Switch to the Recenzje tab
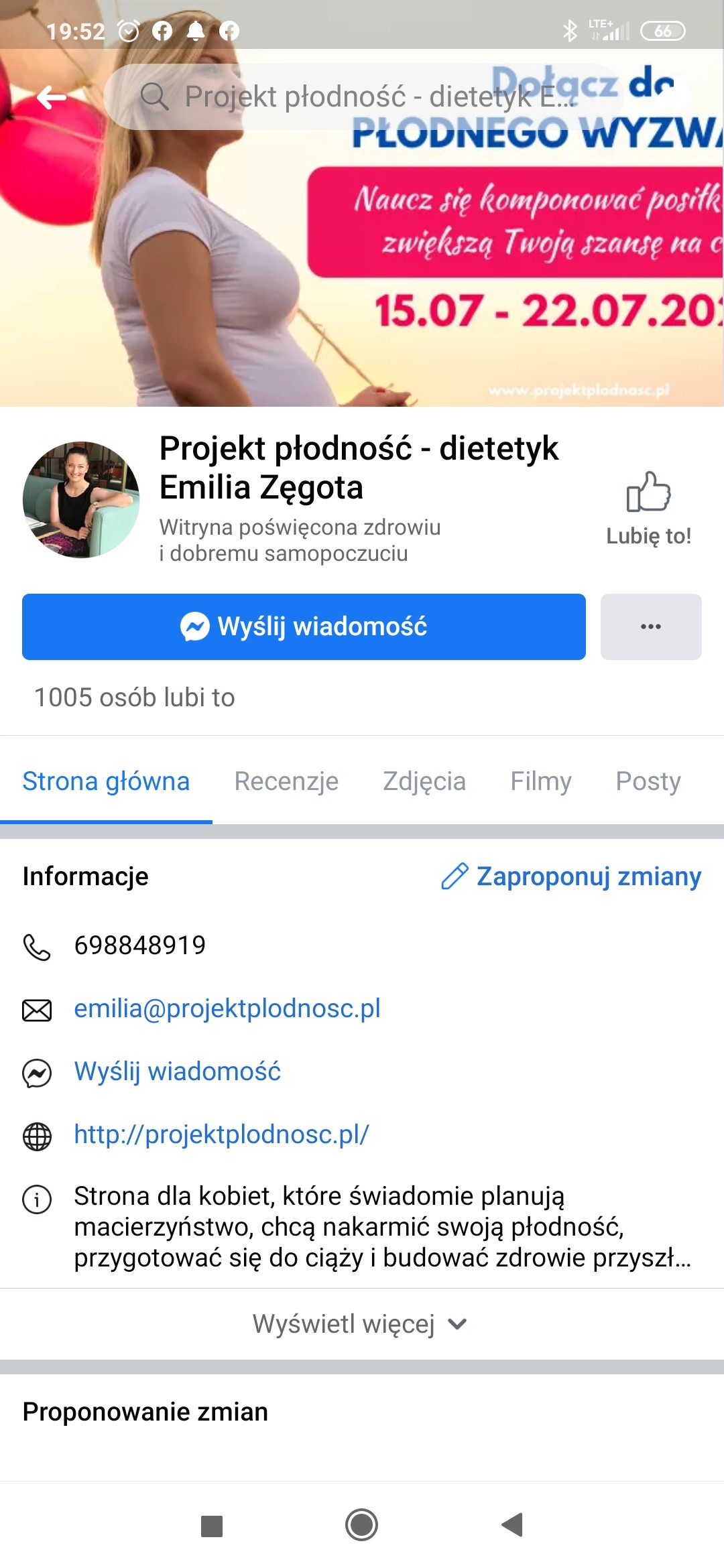Image resolution: width=724 pixels, height=1568 pixels. click(x=286, y=781)
